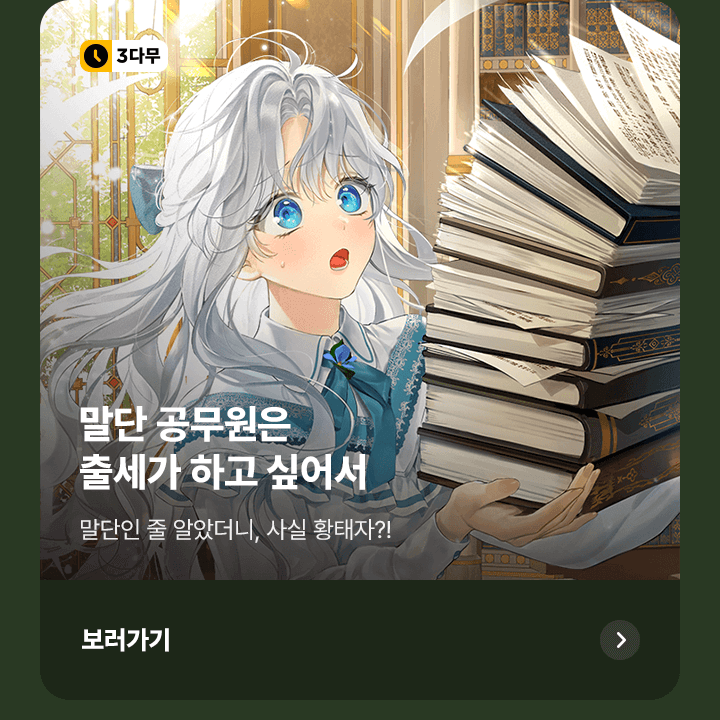Tap the 보러가기 button

tap(126, 640)
